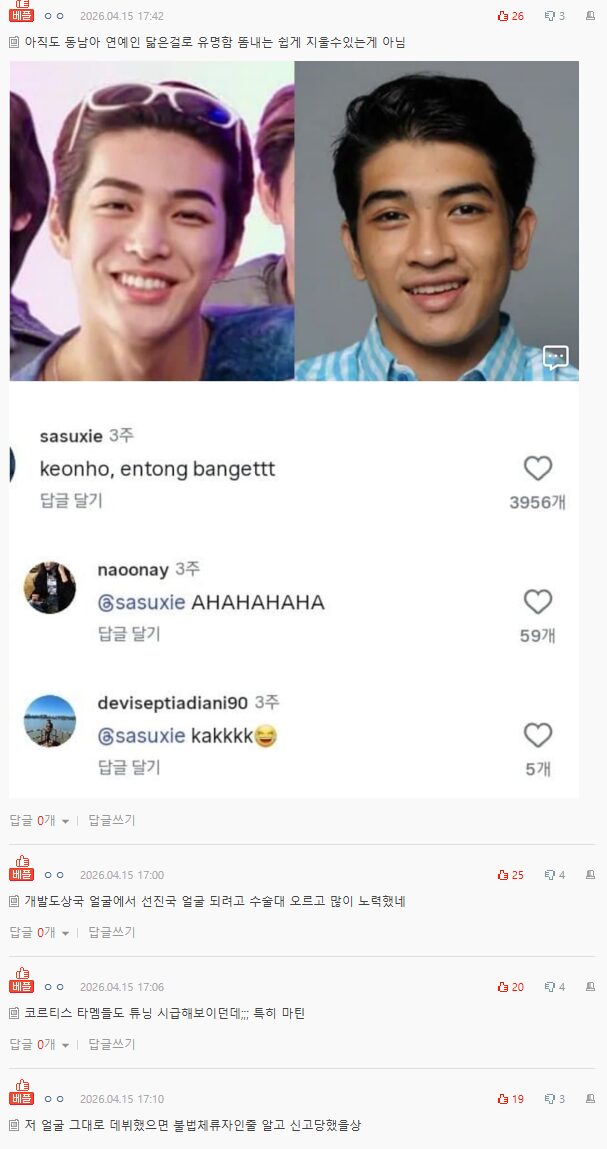Select 답글쓰기 under the 17:06 comment
This screenshot has height=1149, width=607.
(x=111, y=1044)
